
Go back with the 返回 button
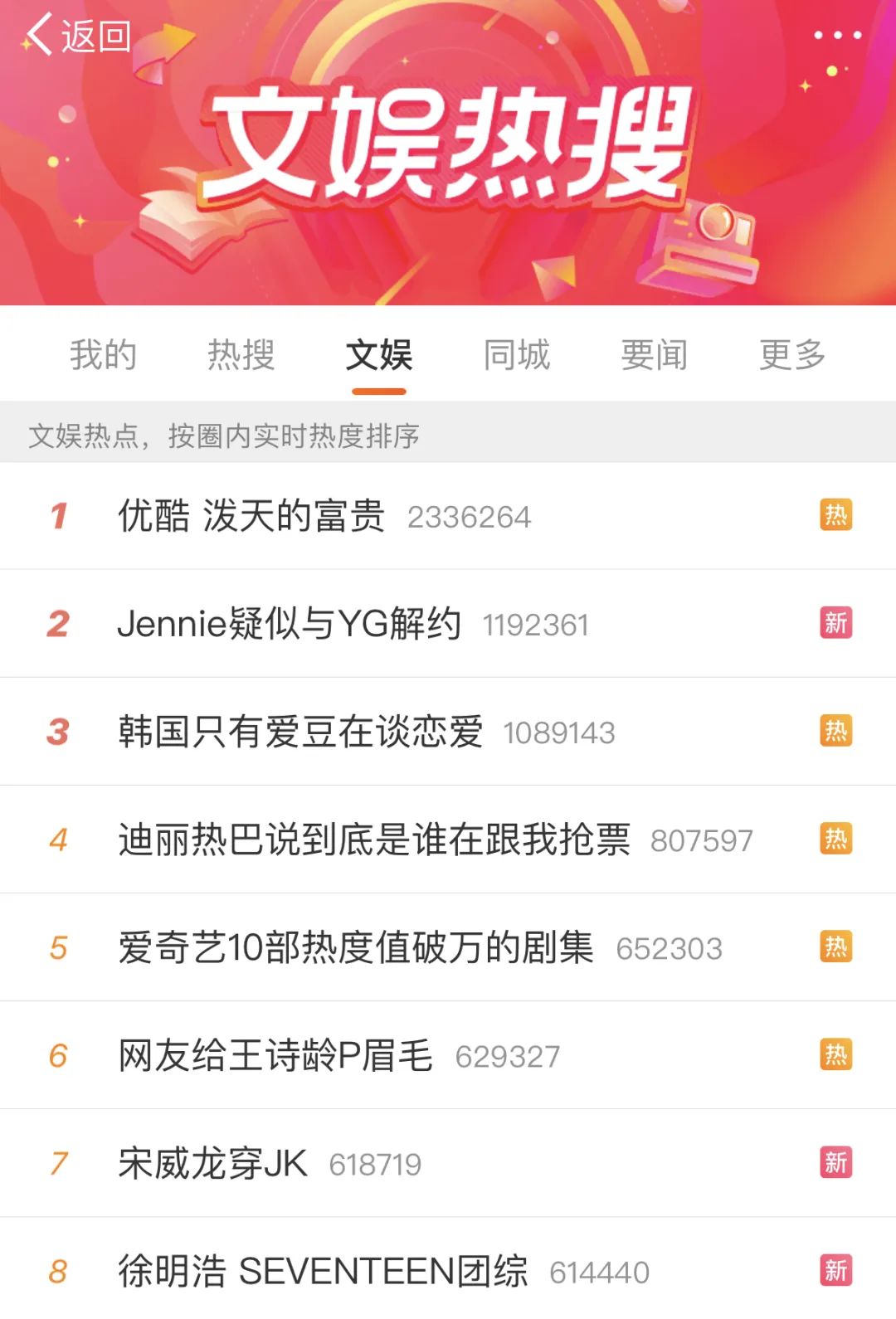click(79, 36)
